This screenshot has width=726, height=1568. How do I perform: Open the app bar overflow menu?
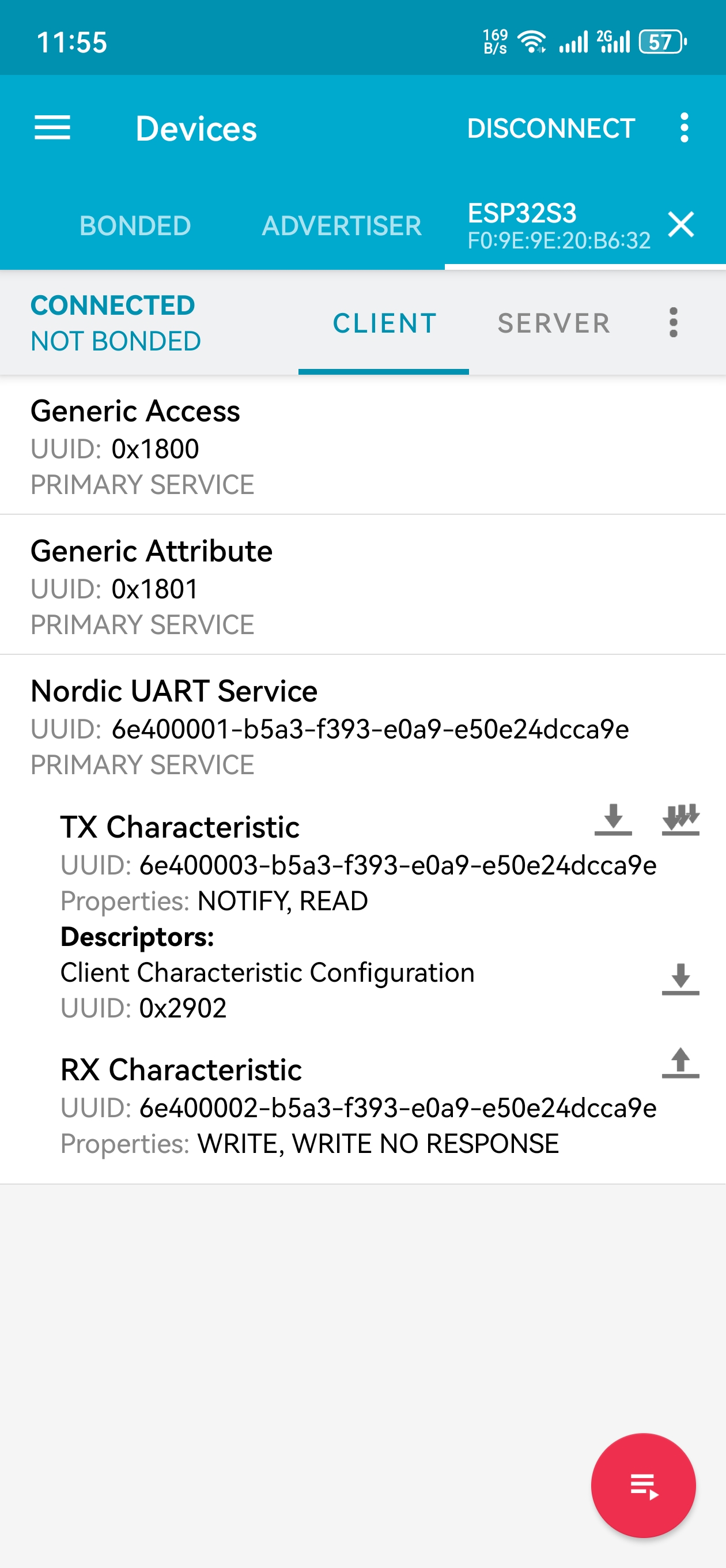(x=684, y=128)
